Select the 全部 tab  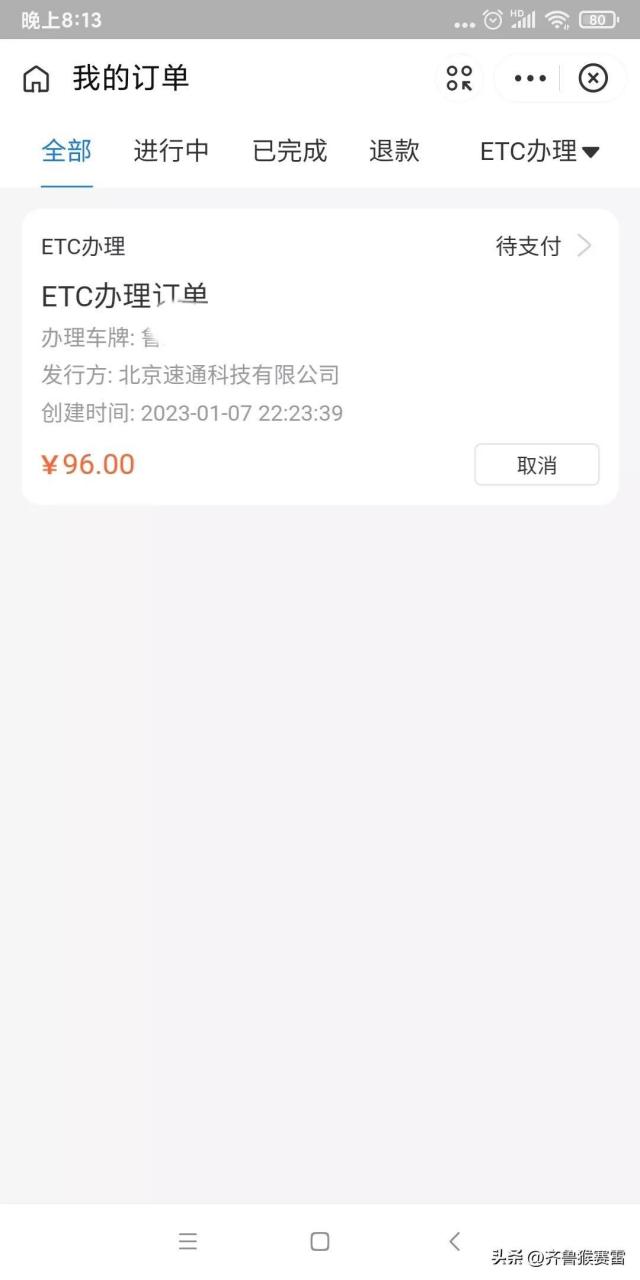(x=67, y=151)
